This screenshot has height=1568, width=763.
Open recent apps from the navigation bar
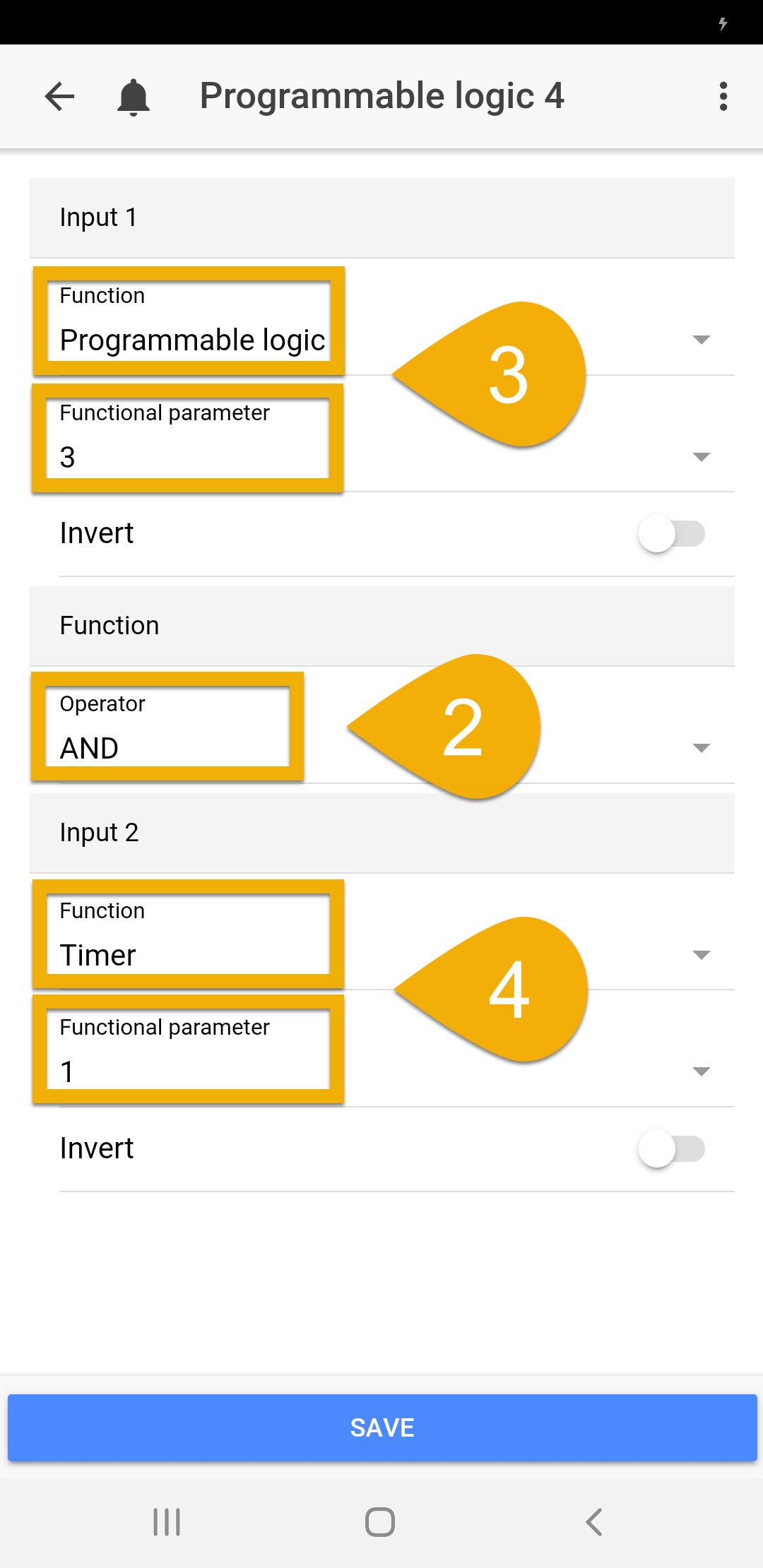click(x=167, y=1522)
